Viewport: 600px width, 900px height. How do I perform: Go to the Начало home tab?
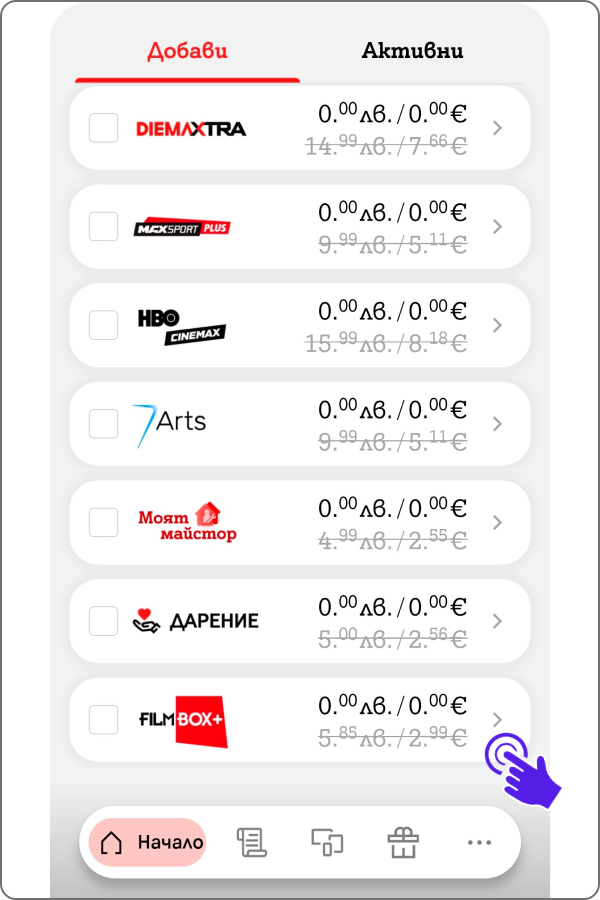(147, 843)
